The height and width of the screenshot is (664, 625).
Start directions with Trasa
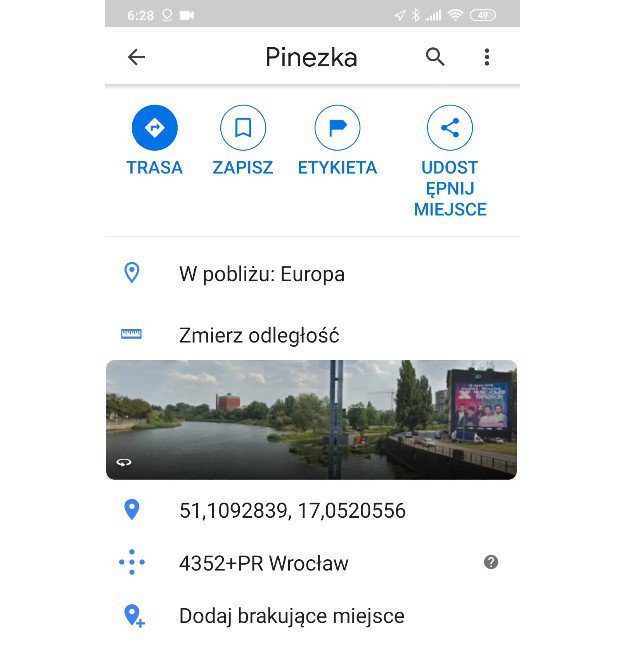[x=154, y=128]
